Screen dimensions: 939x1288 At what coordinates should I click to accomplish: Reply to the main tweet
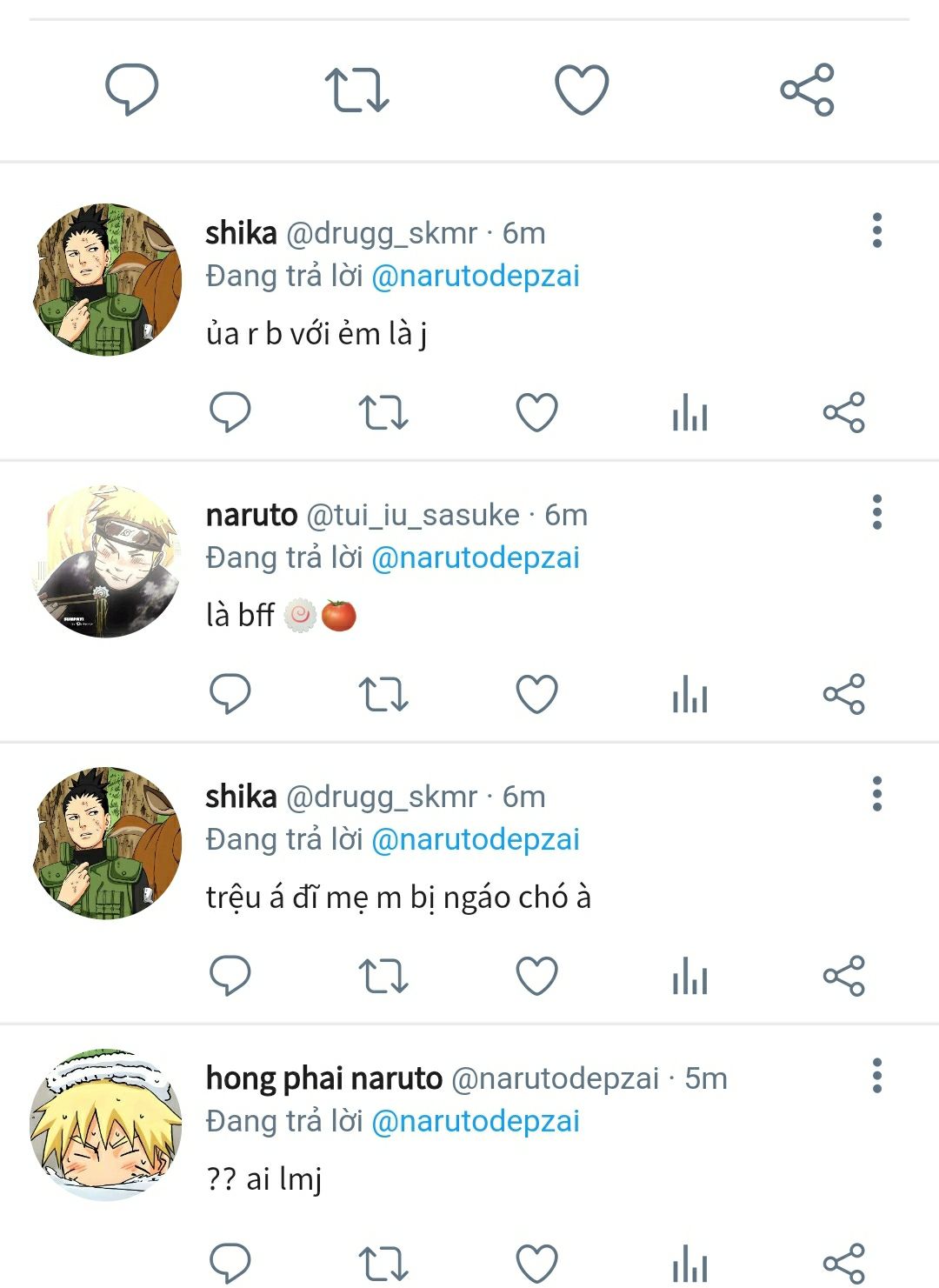click(x=131, y=90)
